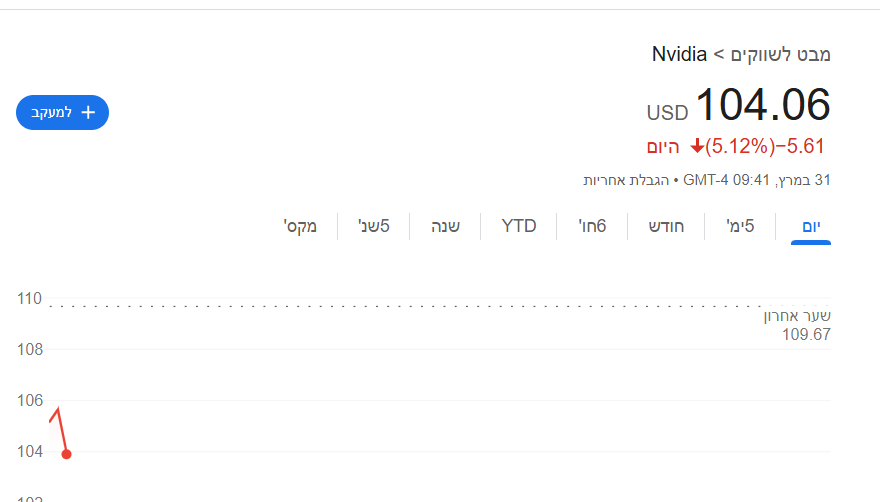Show the 6-month range (6חו')

point(592,226)
